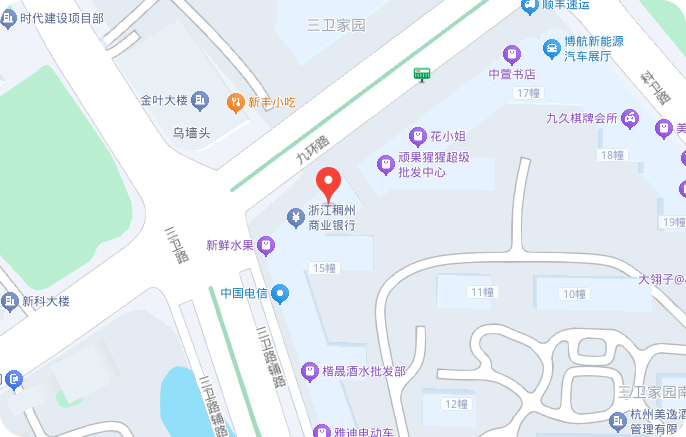Select the 博航新能源汽车展厅 marker

[x=551, y=47]
